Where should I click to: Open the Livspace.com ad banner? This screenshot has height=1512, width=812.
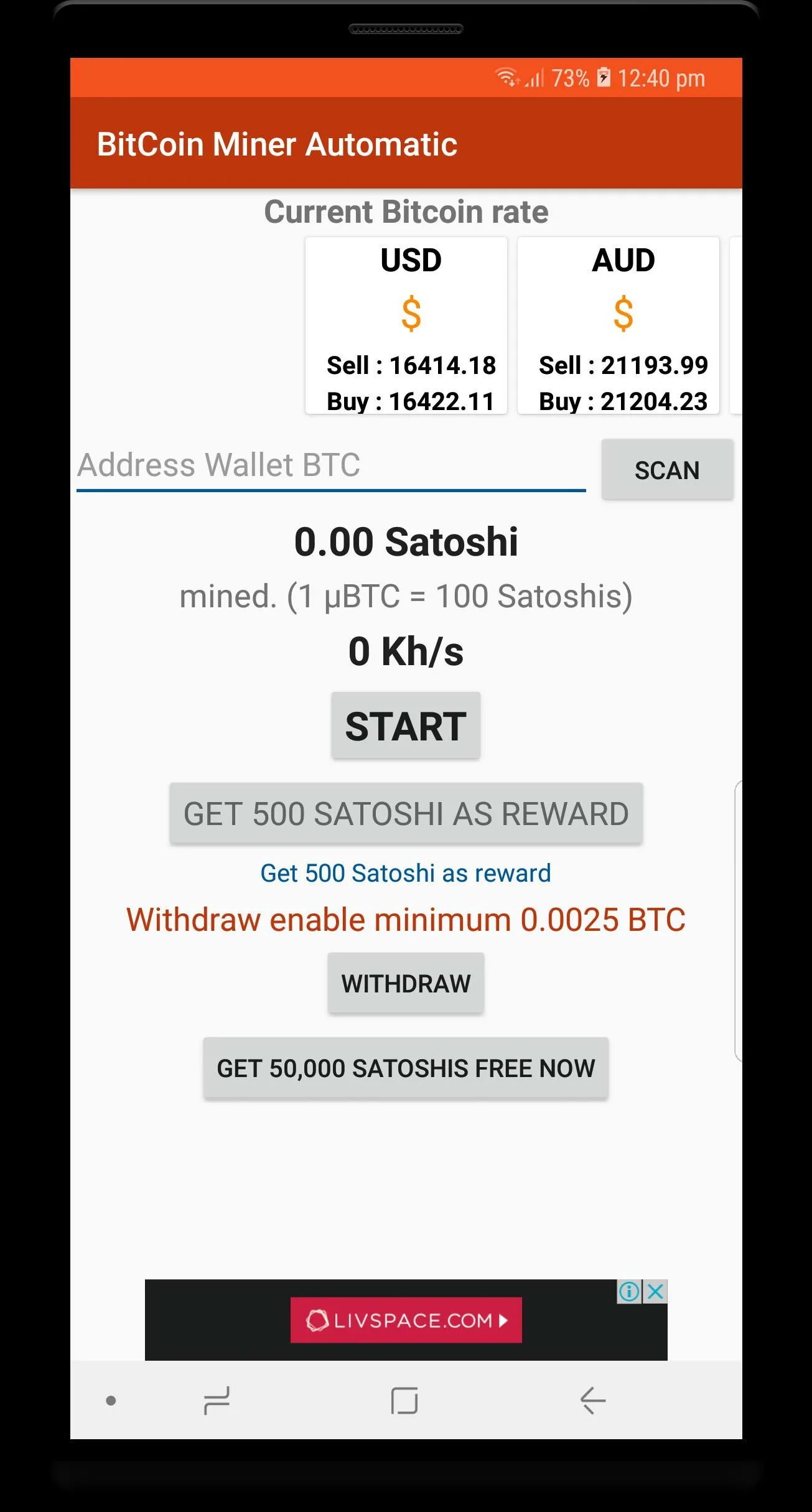[x=406, y=1320]
